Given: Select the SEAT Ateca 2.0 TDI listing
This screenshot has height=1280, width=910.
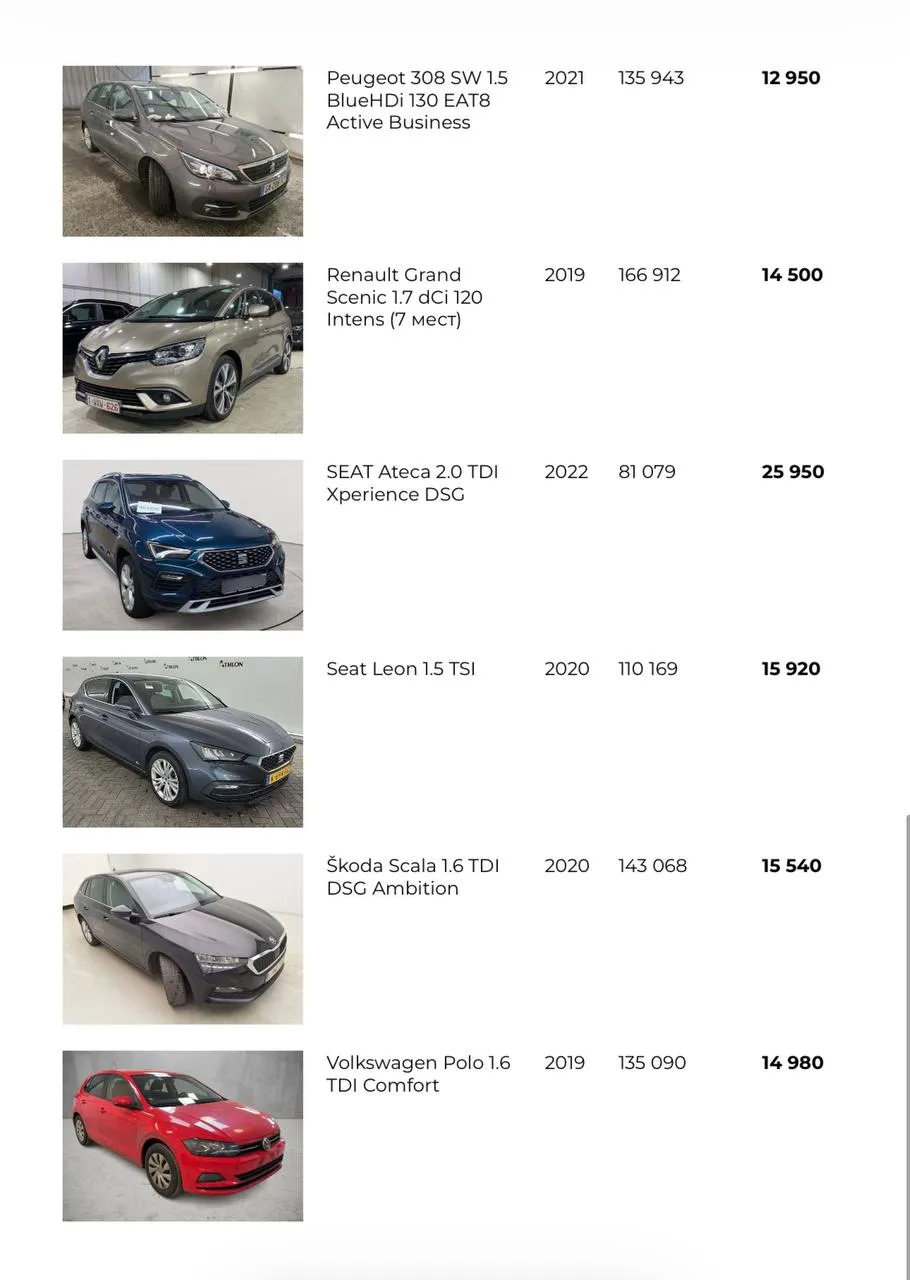Looking at the screenshot, I should click(411, 483).
